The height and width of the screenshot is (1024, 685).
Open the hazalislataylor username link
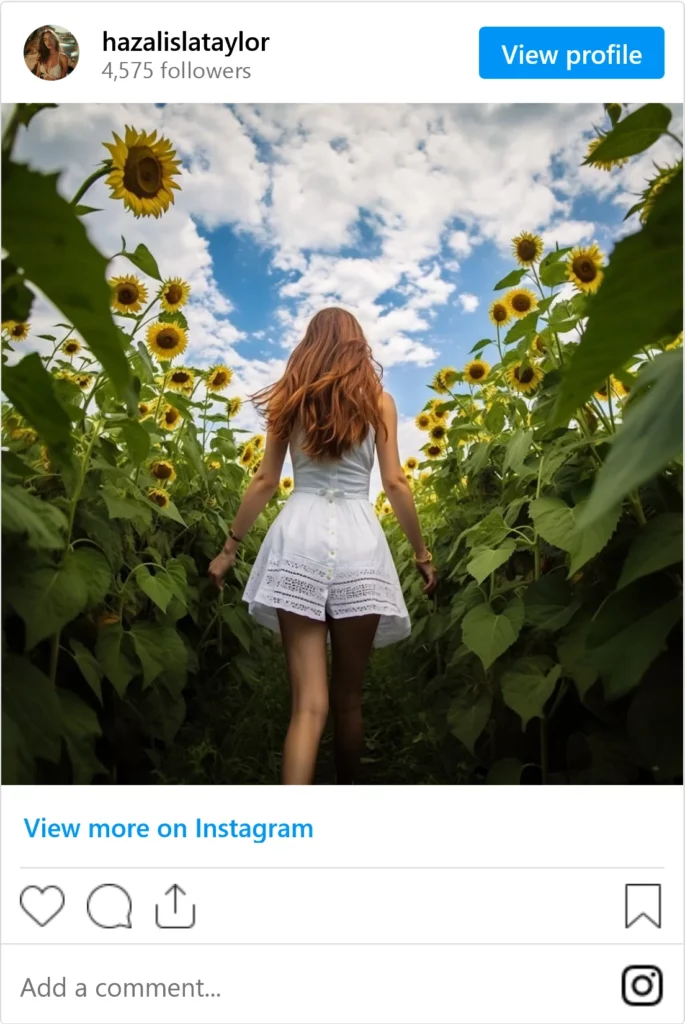coord(185,42)
